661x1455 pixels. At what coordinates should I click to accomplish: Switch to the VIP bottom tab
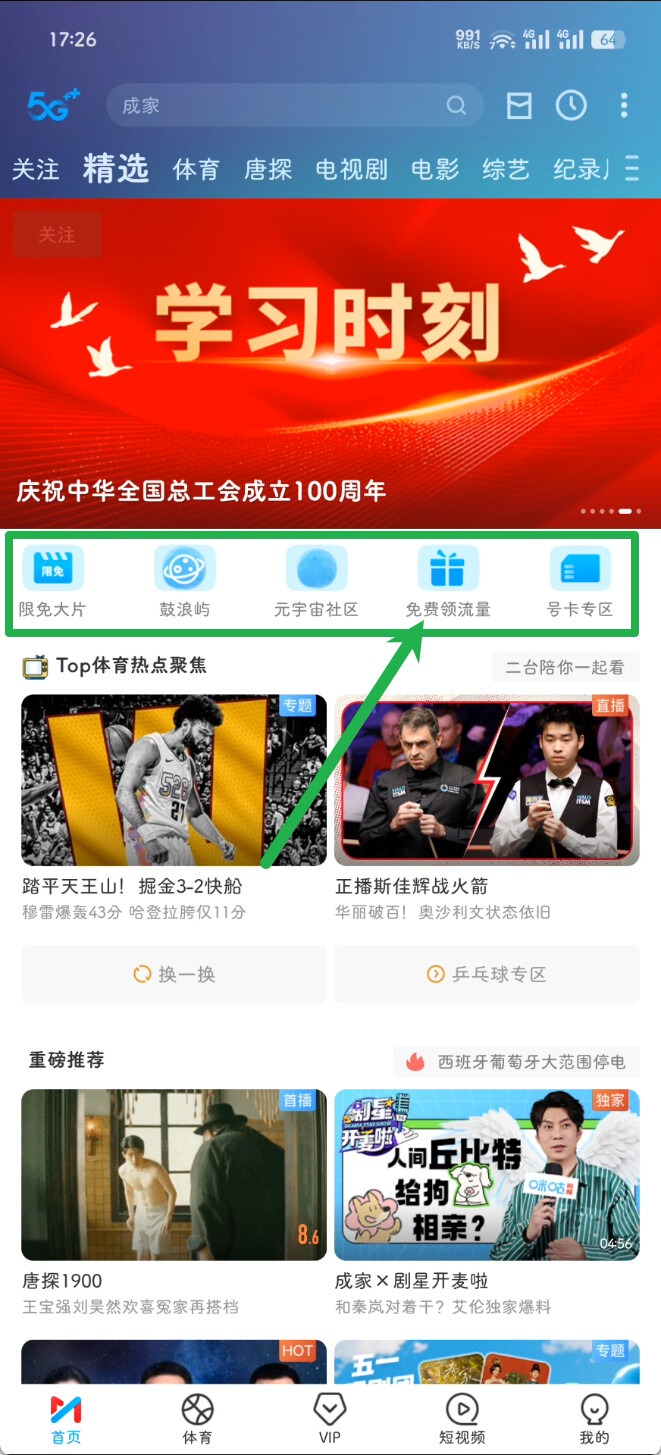[x=330, y=1418]
